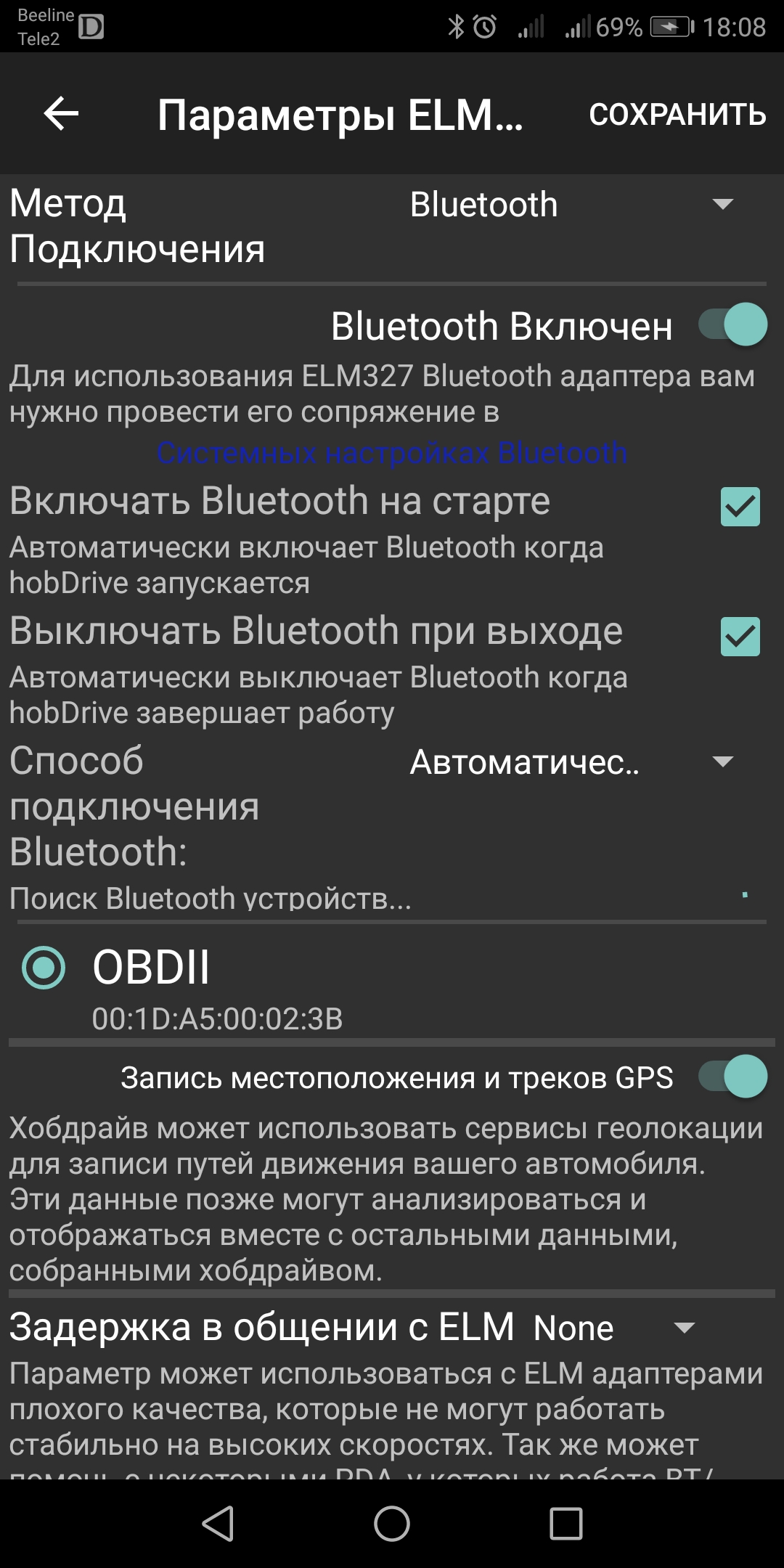Go back using the app bar arrow

61,114
